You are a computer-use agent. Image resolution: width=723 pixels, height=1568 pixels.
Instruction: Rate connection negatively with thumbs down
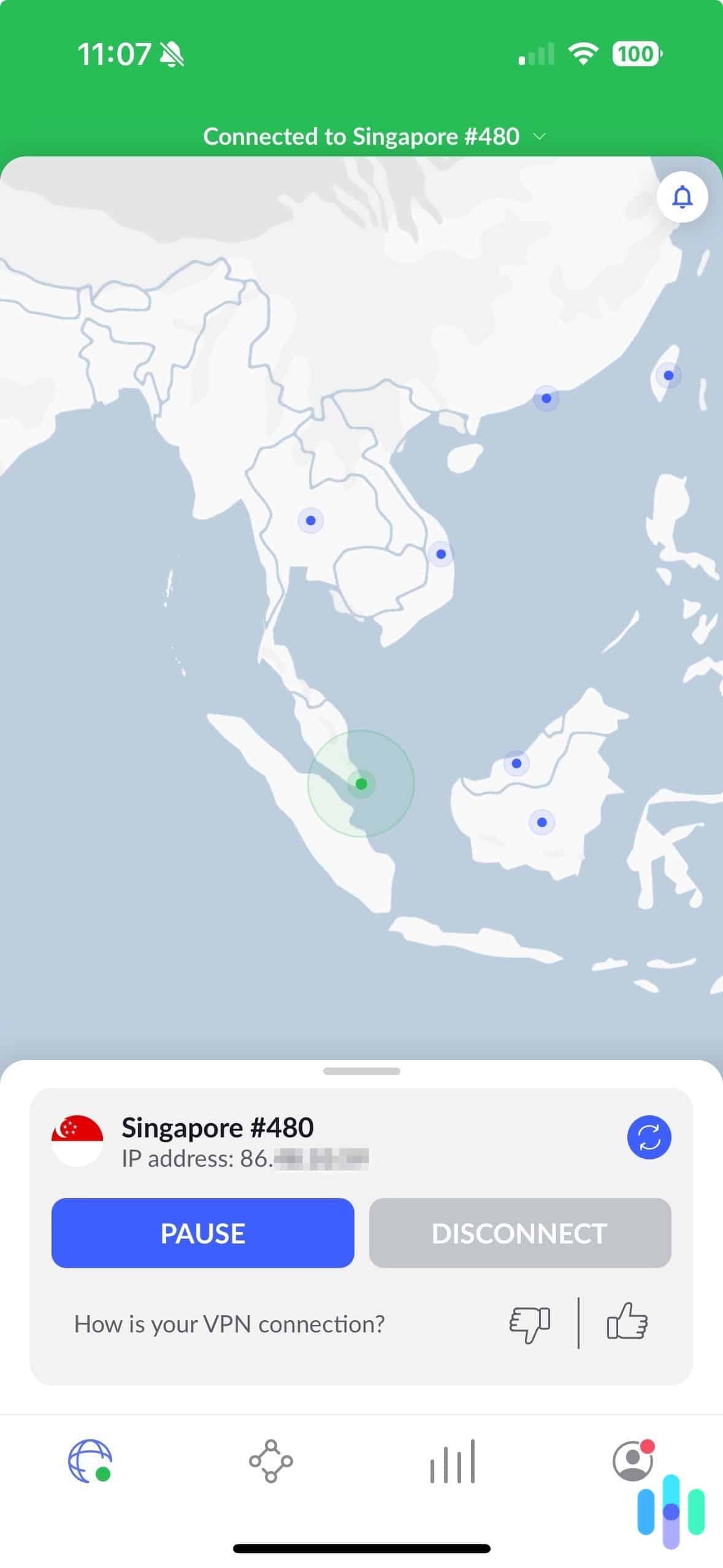click(530, 1323)
